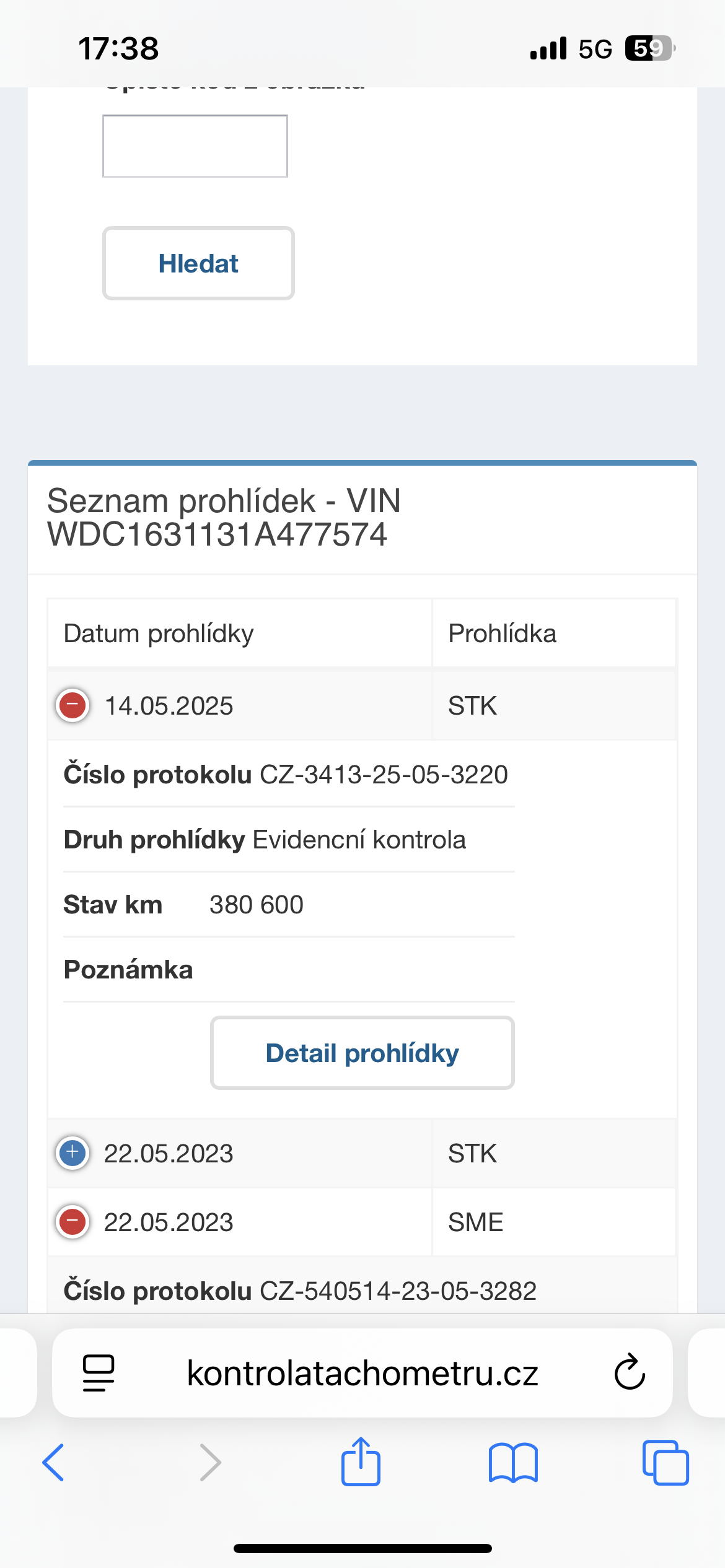Open Detail prohlídky for protocol CZ-3413-25-05-3220
Viewport: 725px width, 1568px height.
click(x=362, y=1053)
